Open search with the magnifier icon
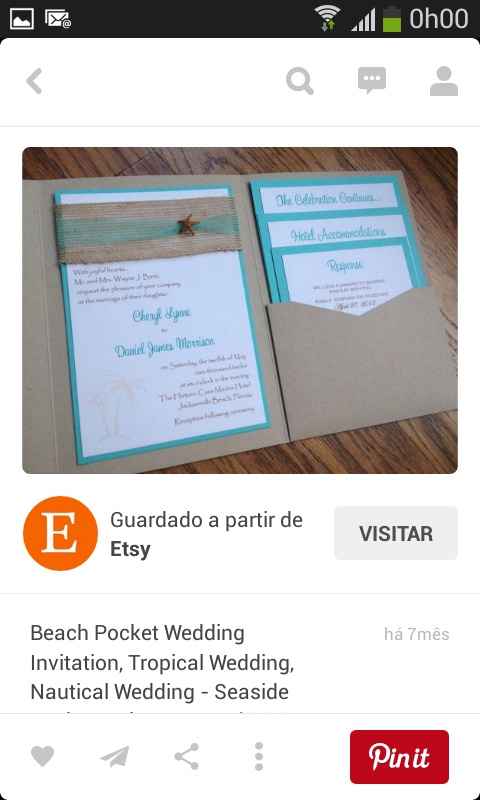 coord(299,82)
